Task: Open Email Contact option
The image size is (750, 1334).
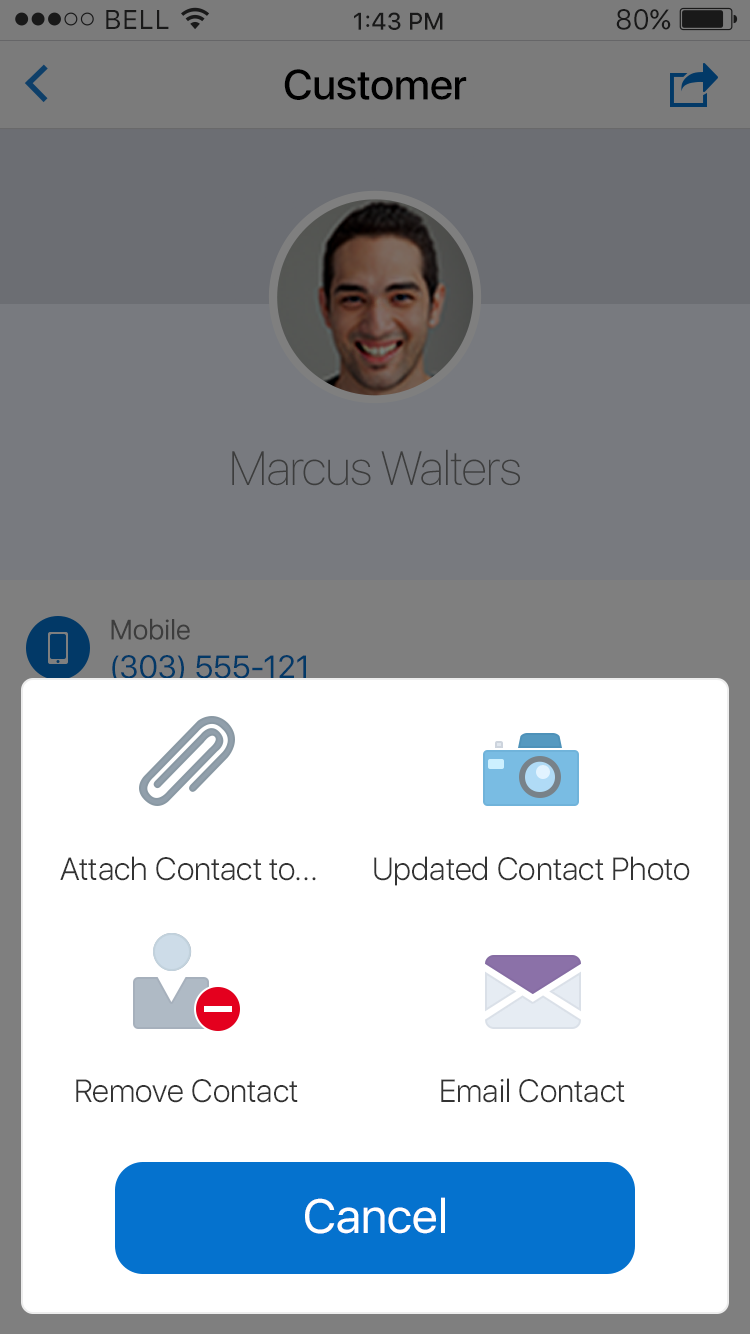Action: [x=532, y=1020]
